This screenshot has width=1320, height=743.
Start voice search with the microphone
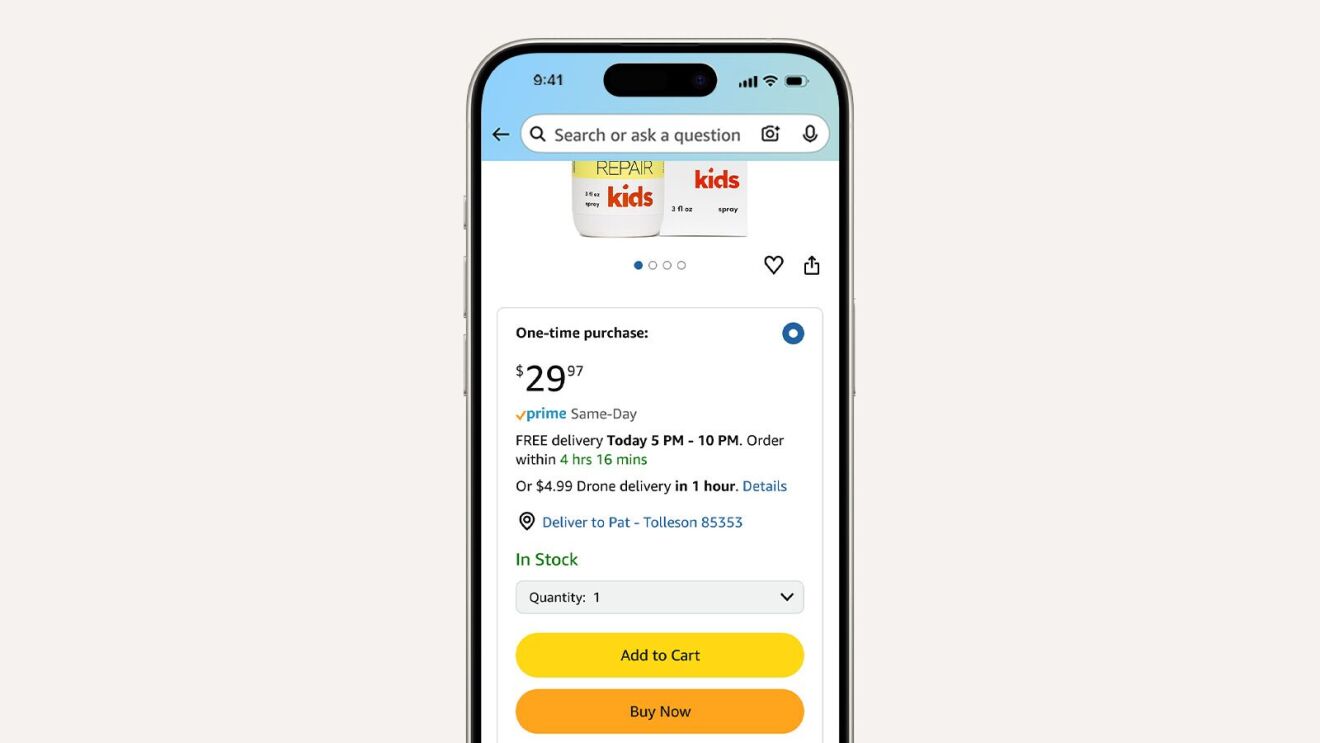[x=810, y=134]
